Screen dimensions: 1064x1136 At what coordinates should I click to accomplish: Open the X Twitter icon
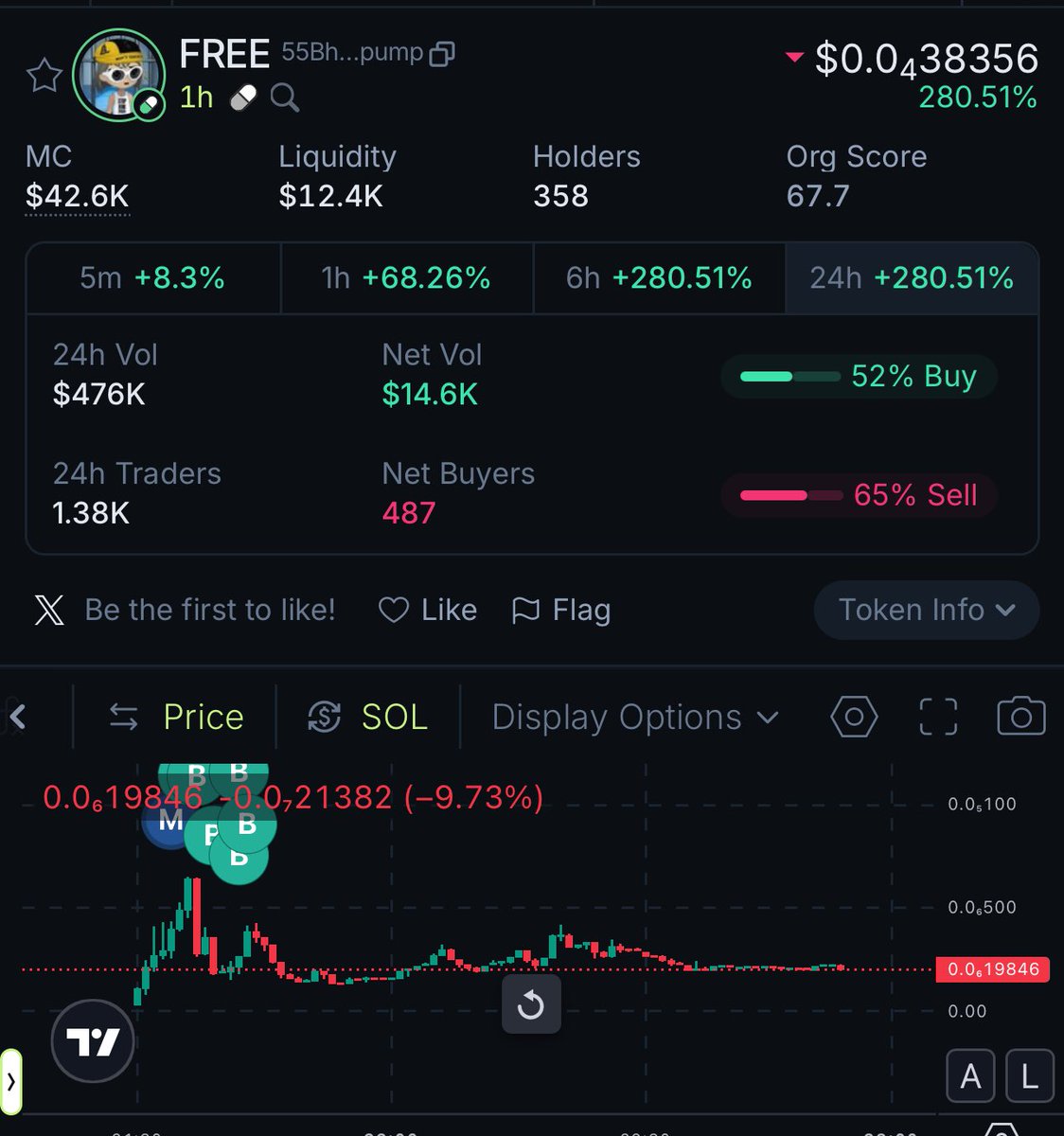[x=49, y=611]
